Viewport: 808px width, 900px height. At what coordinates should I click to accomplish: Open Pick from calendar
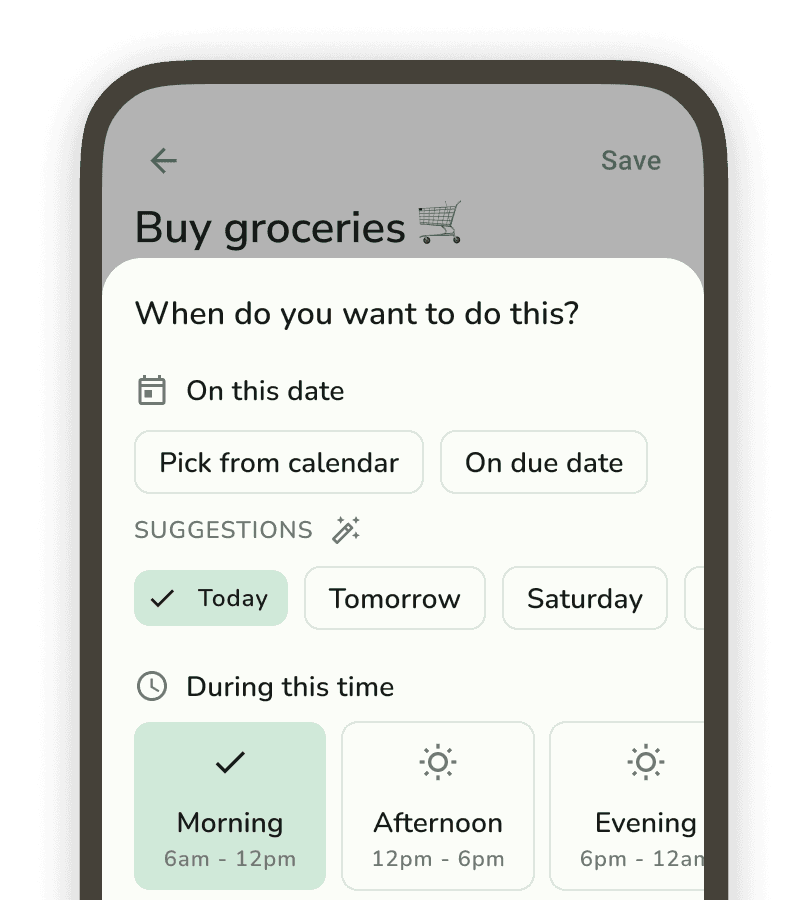point(278,462)
